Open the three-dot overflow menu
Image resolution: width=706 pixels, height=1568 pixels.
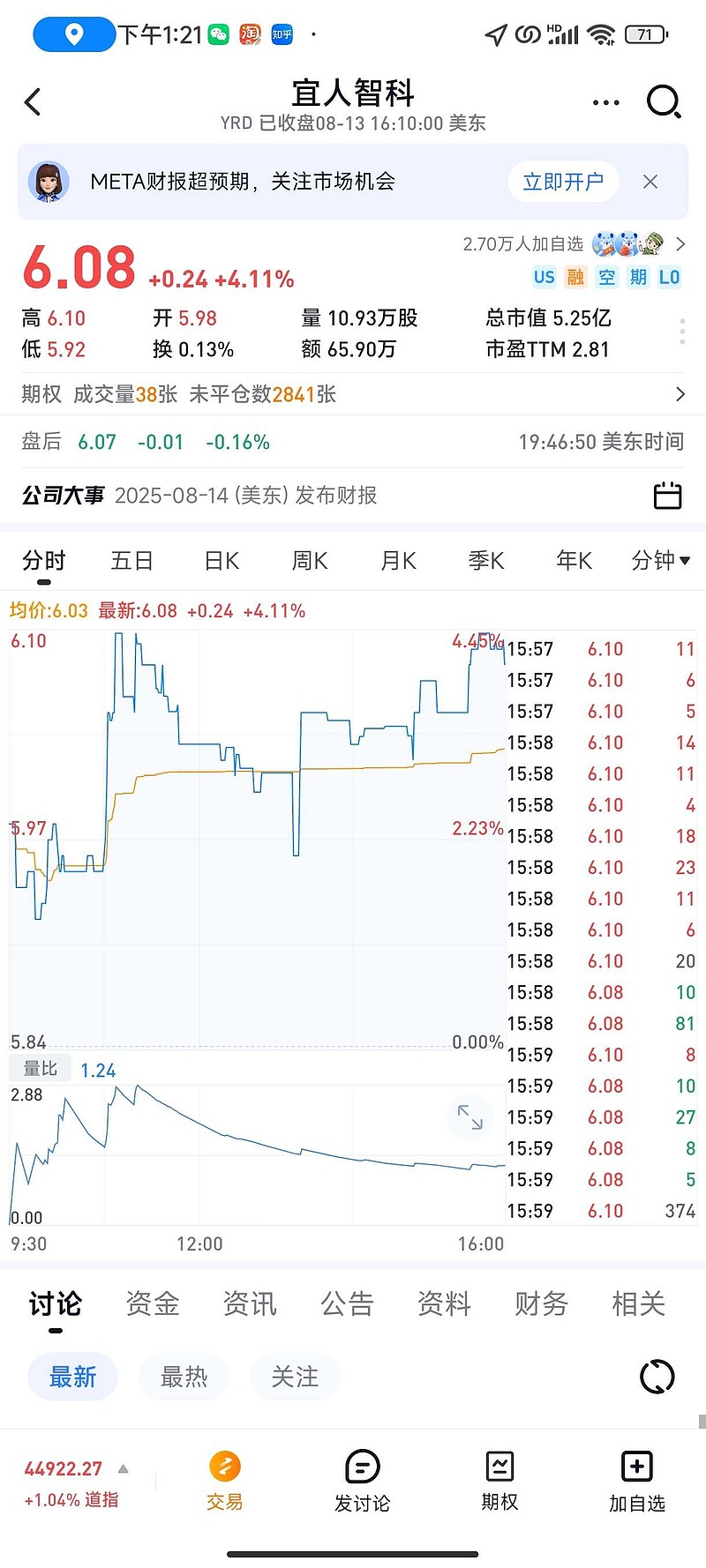pos(605,102)
